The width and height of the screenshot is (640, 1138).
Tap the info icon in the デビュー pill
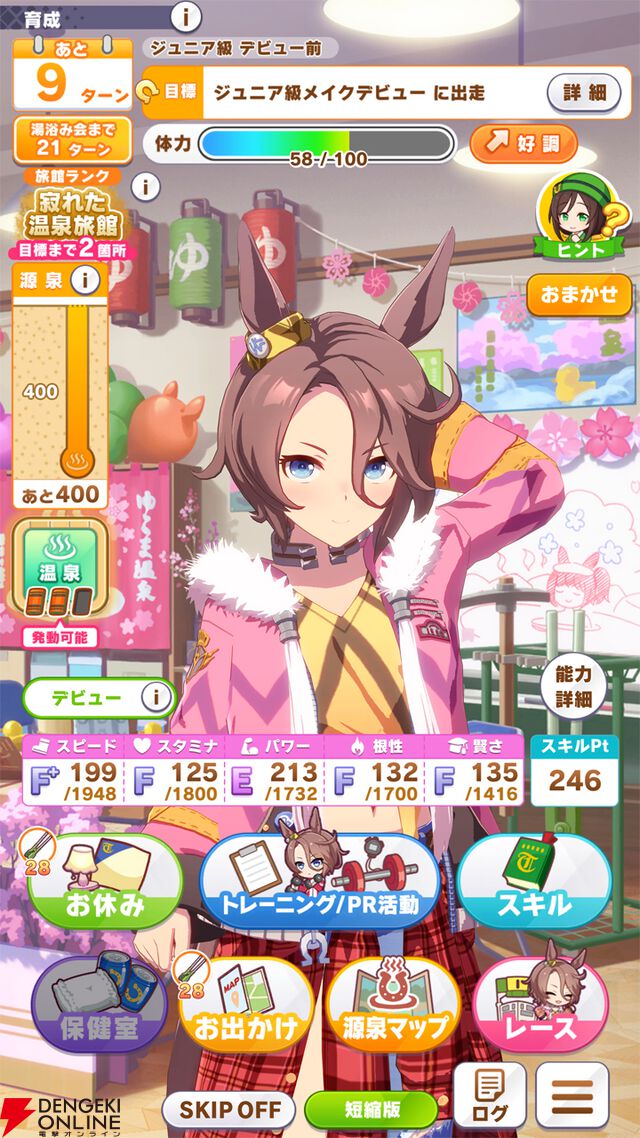155,697
